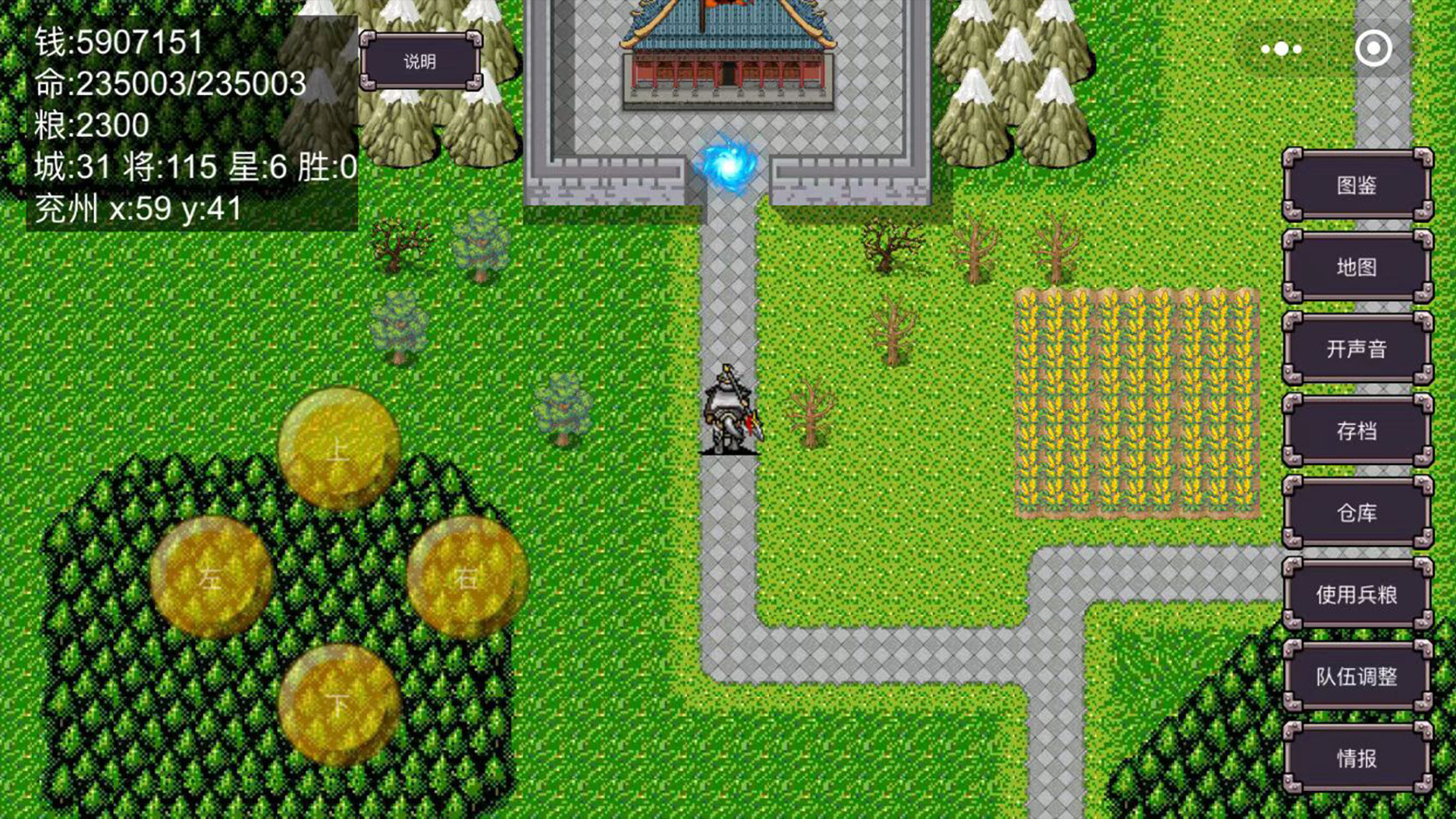Open the 说明 instructions button
1456x819 pixels.
tap(420, 61)
